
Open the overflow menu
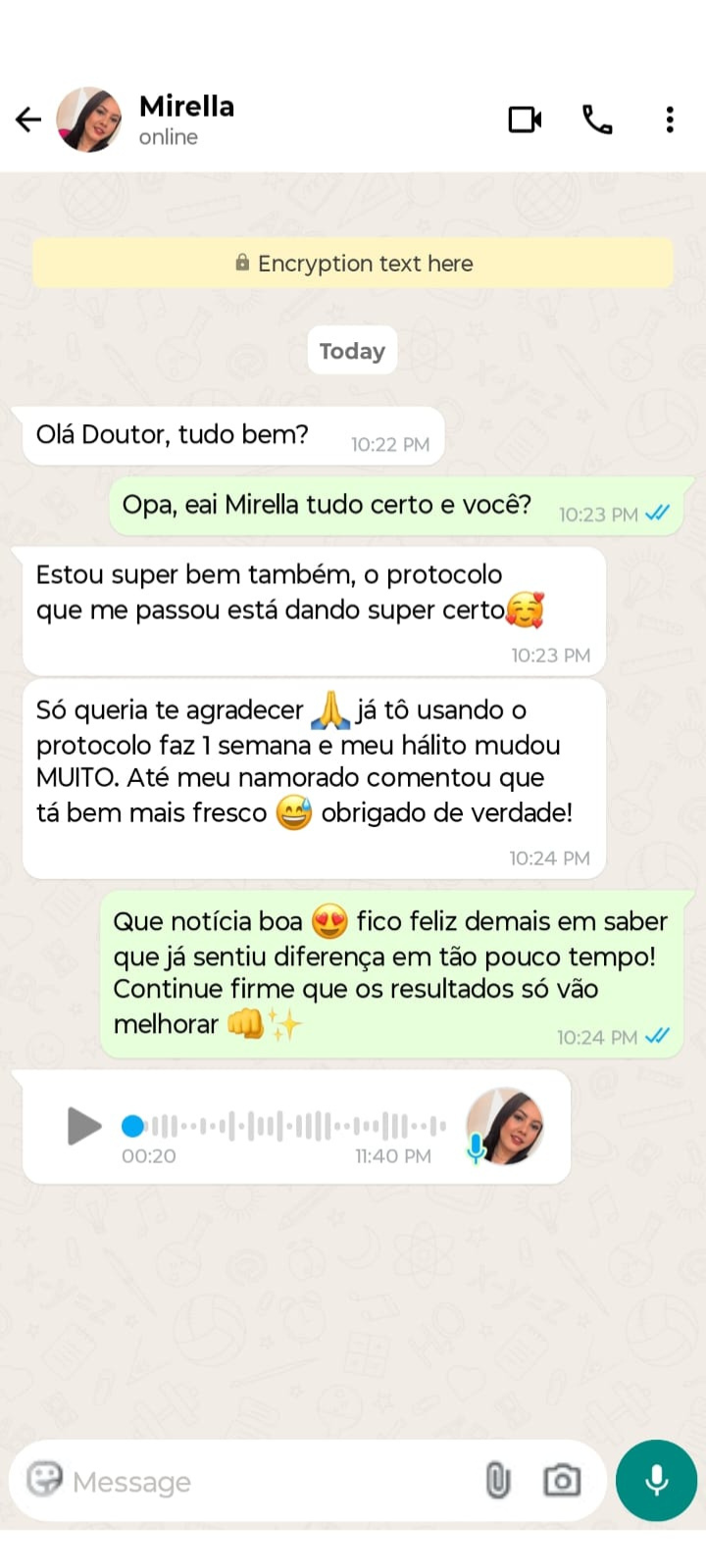[x=670, y=120]
